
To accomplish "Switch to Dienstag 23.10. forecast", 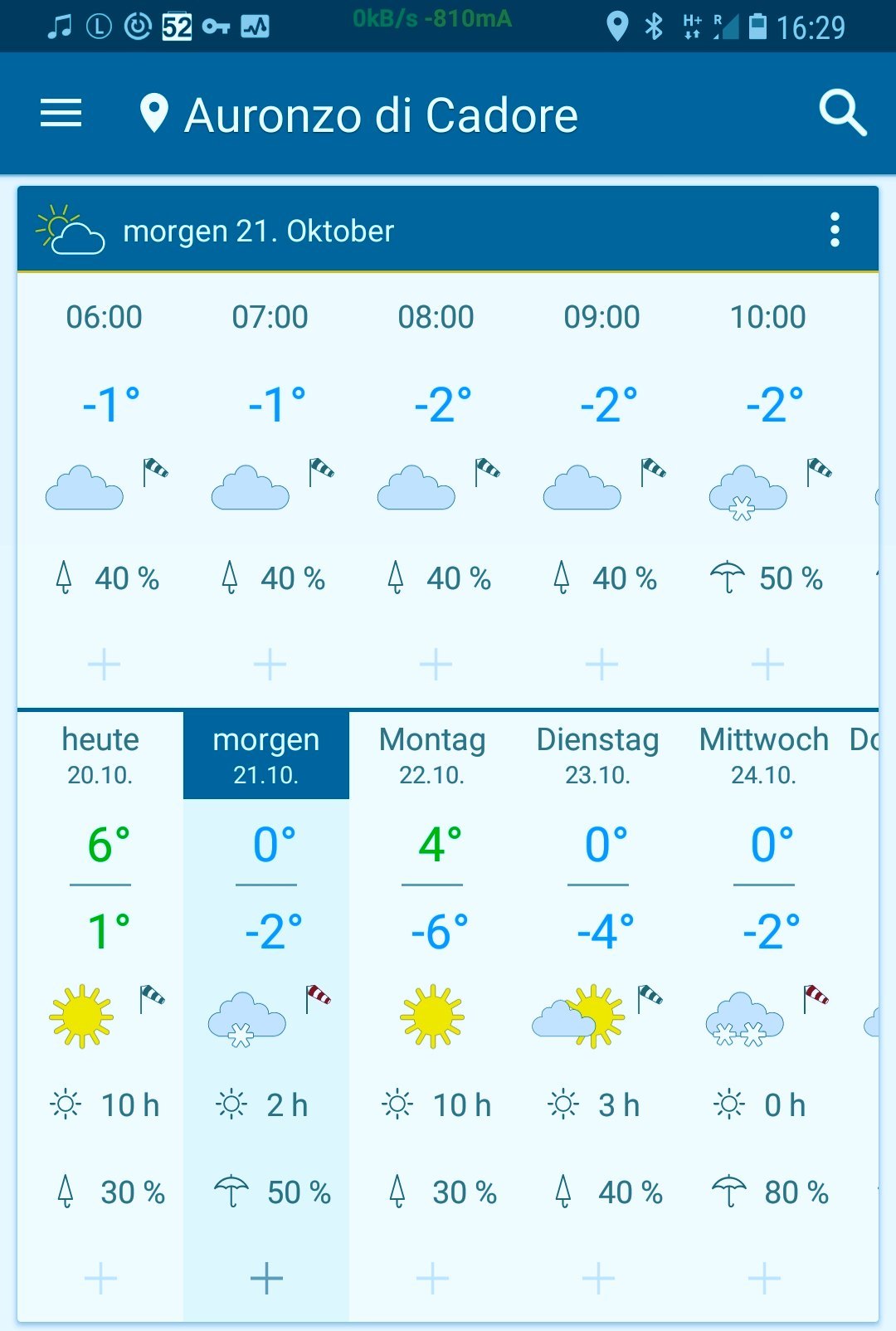I will pos(598,755).
